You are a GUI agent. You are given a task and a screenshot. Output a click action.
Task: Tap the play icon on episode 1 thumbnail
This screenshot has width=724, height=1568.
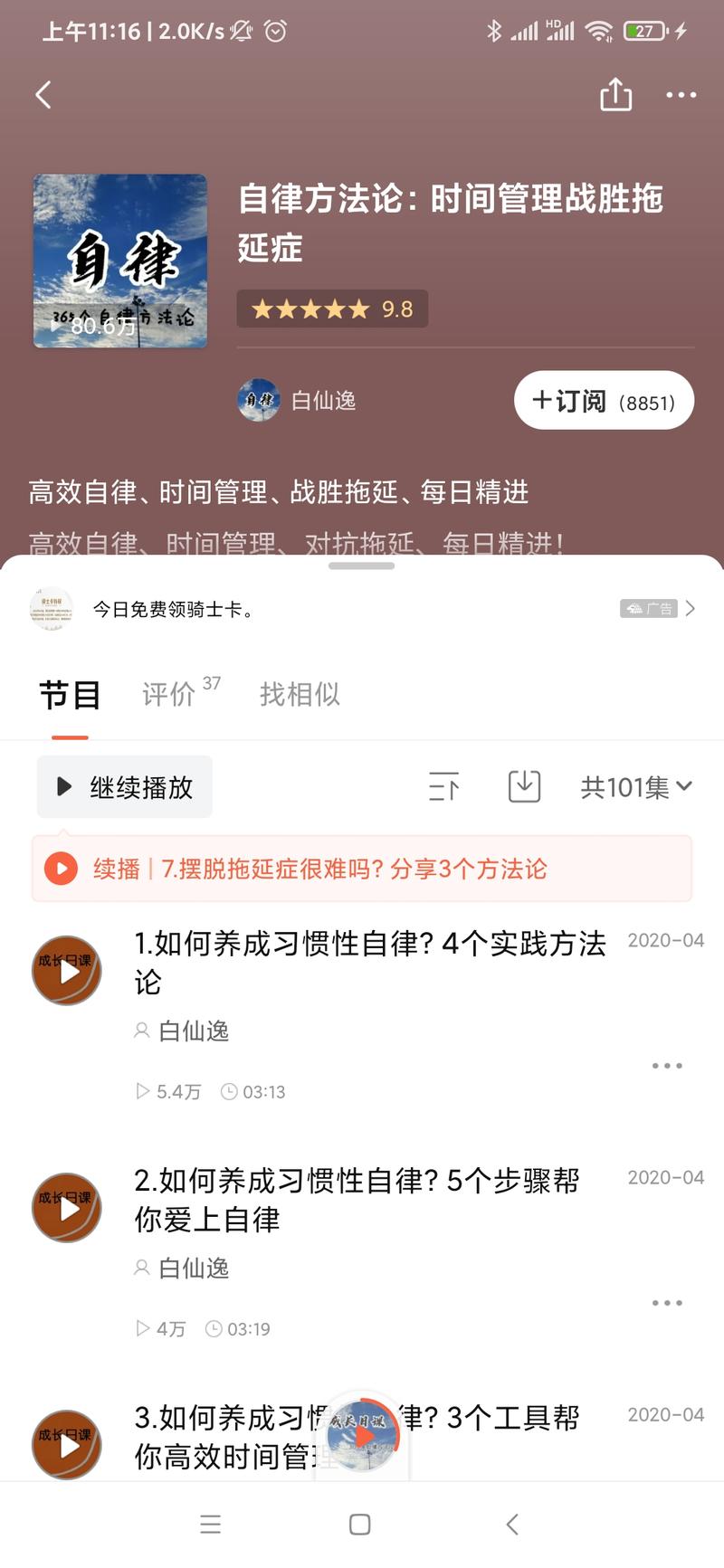coord(66,970)
